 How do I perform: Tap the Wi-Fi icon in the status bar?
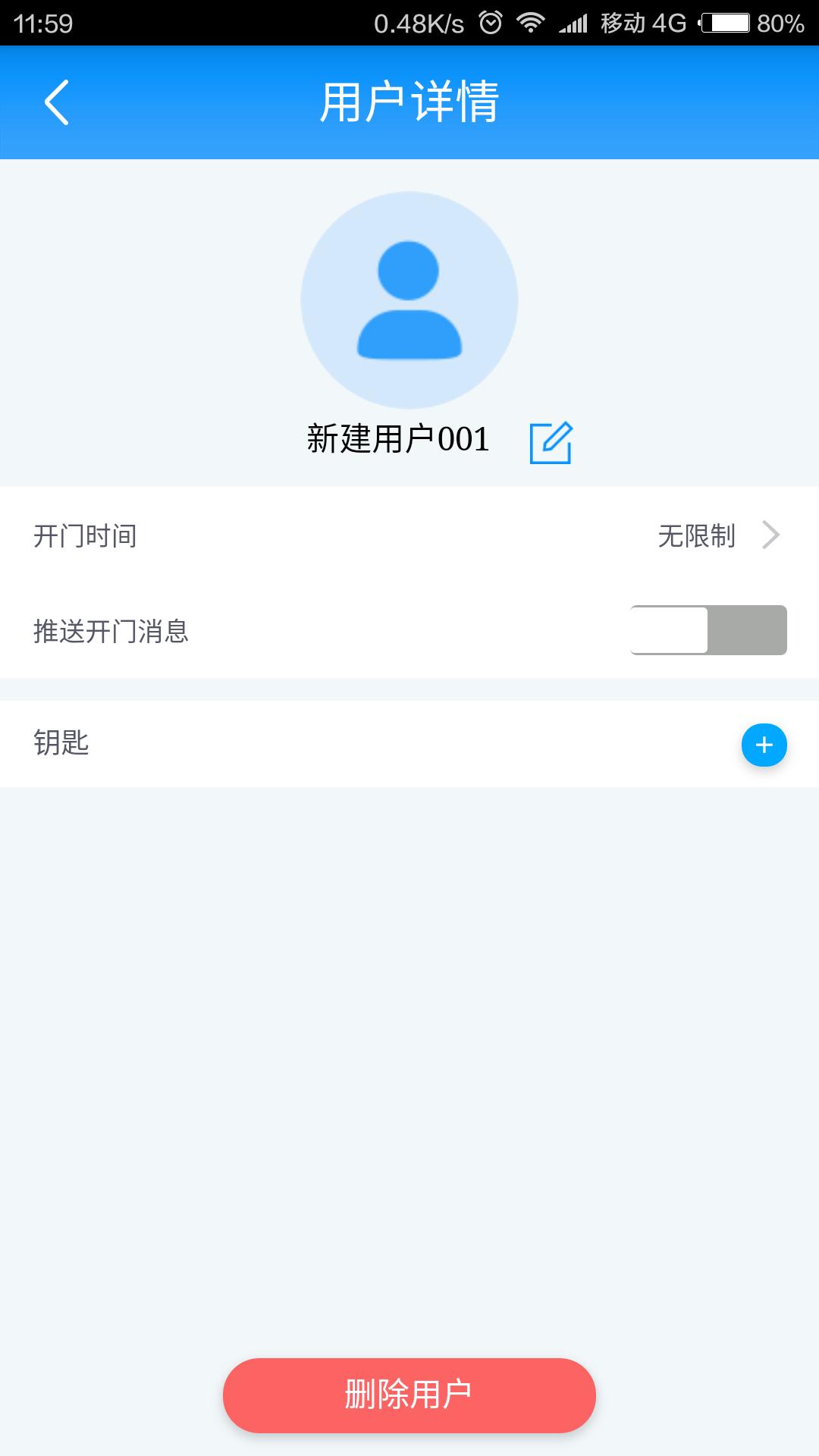coord(532,21)
